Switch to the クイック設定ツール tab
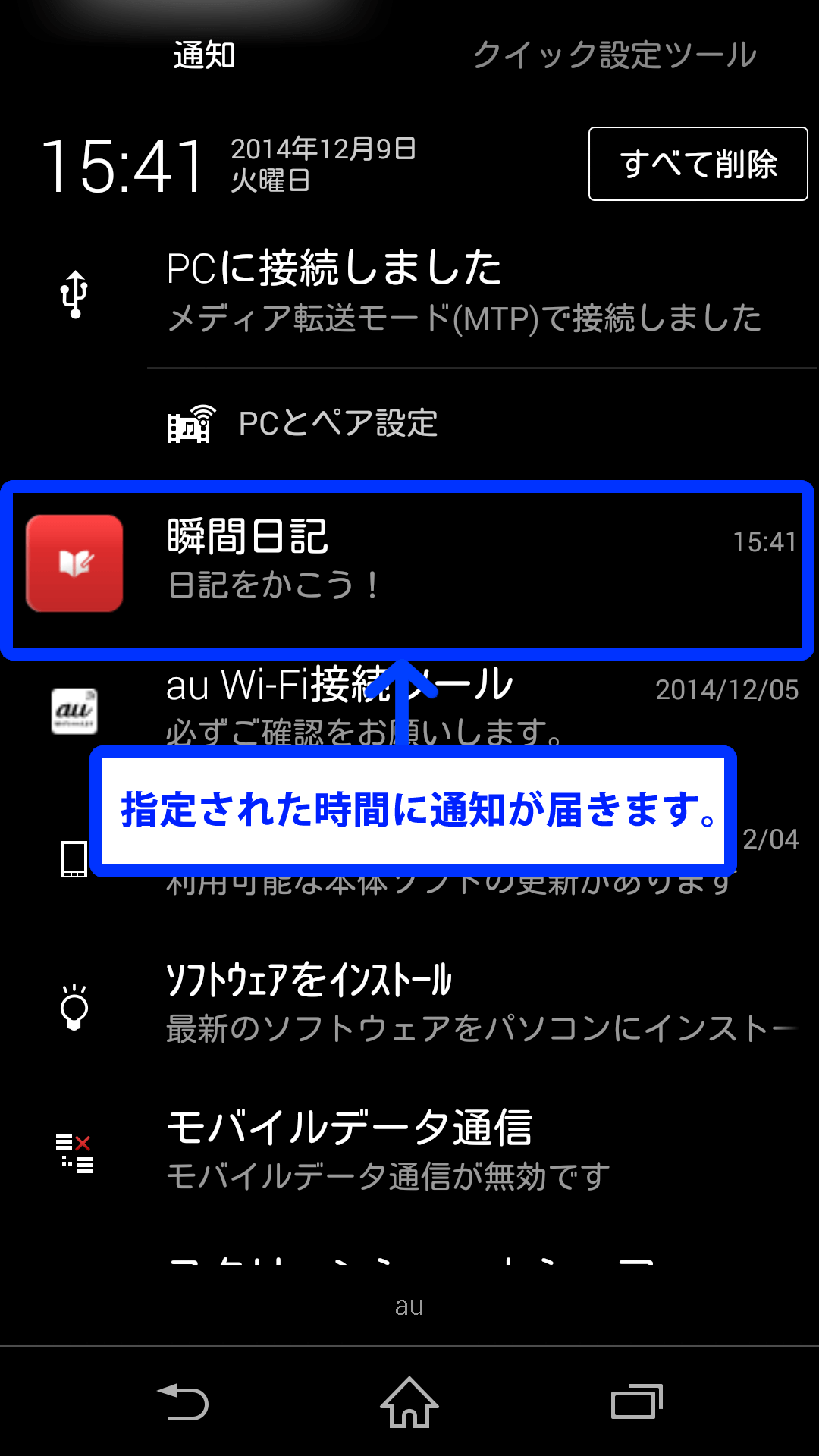 [614, 55]
